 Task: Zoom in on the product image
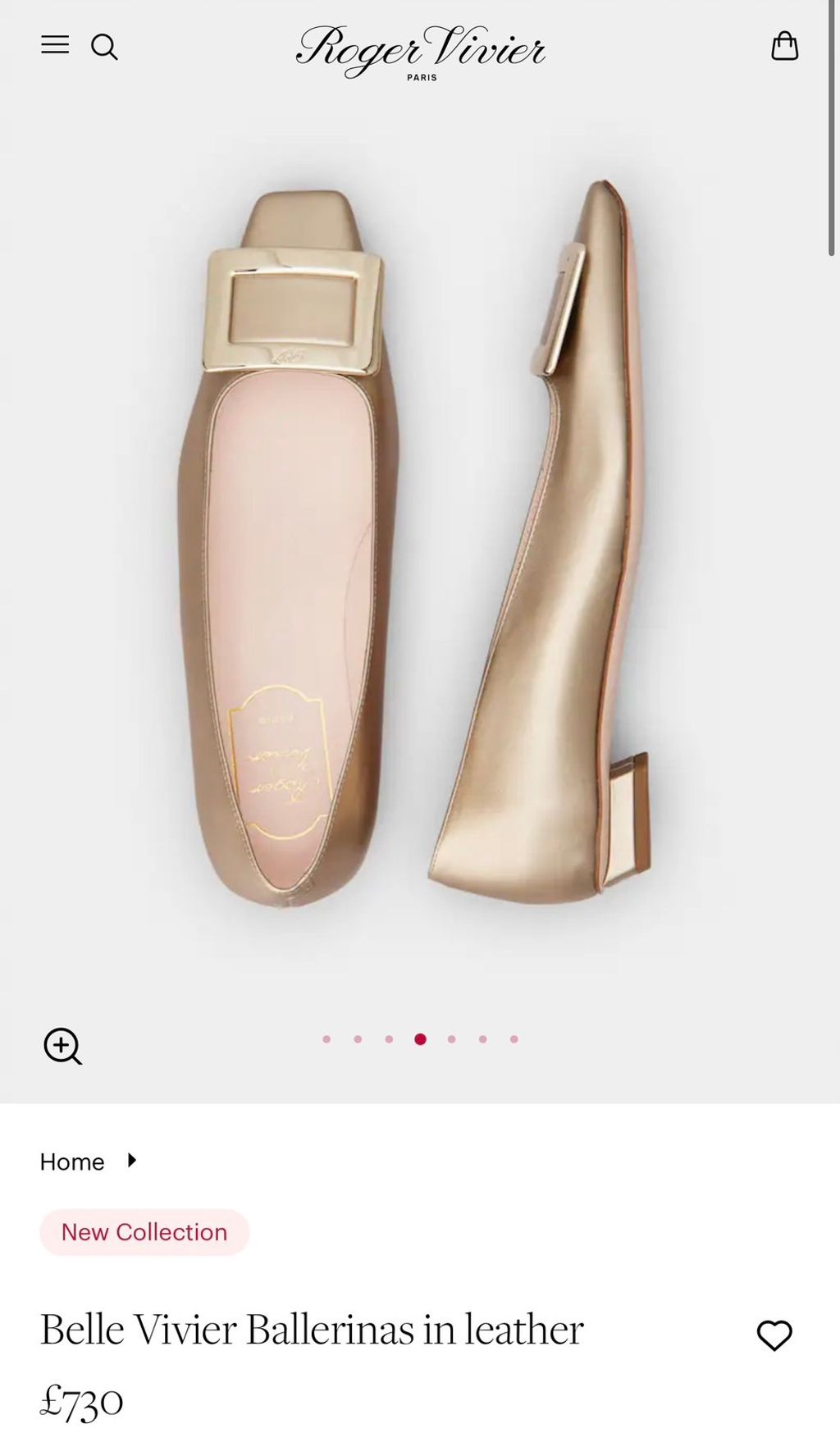point(62,1046)
